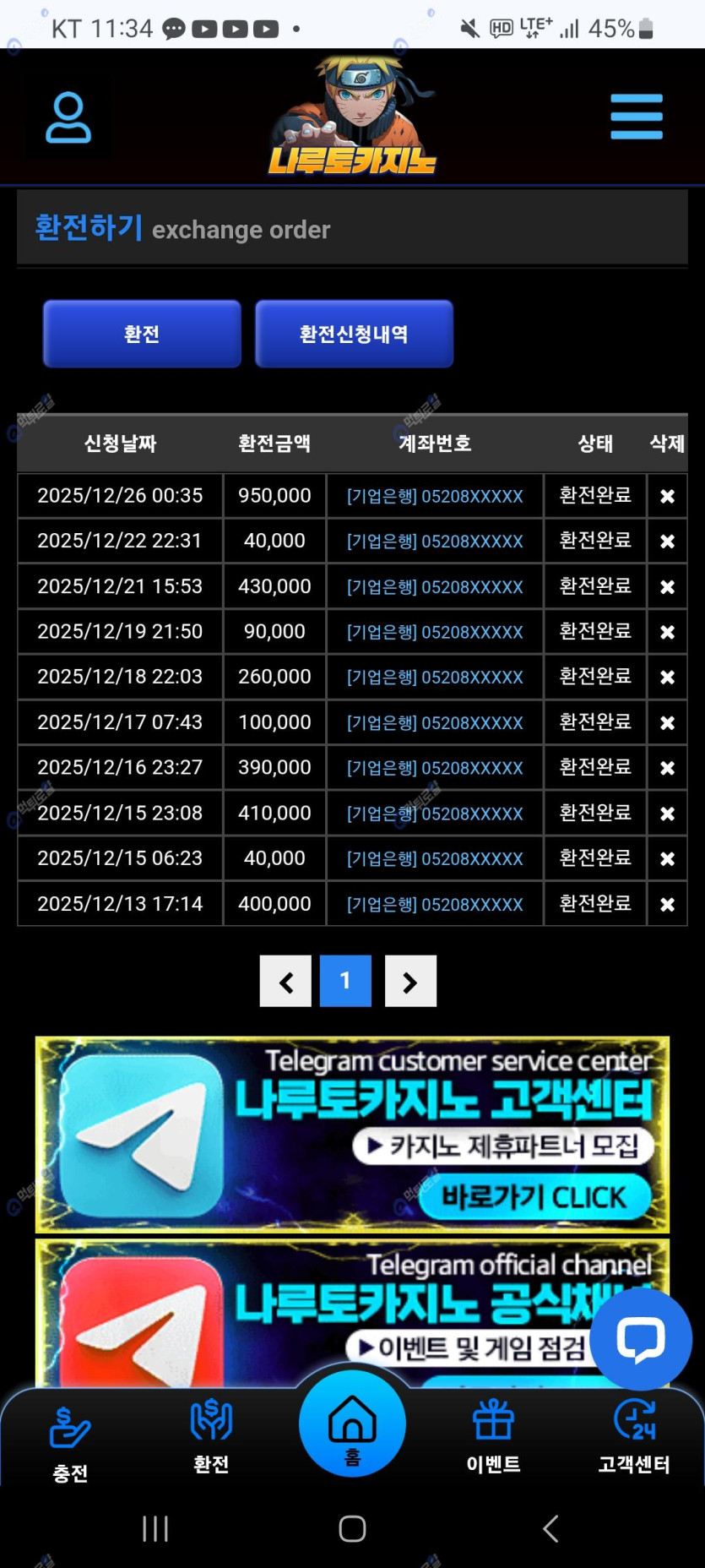
Task: Delete the 2025/12/26 00:35 exchange record
Action: 667,496
